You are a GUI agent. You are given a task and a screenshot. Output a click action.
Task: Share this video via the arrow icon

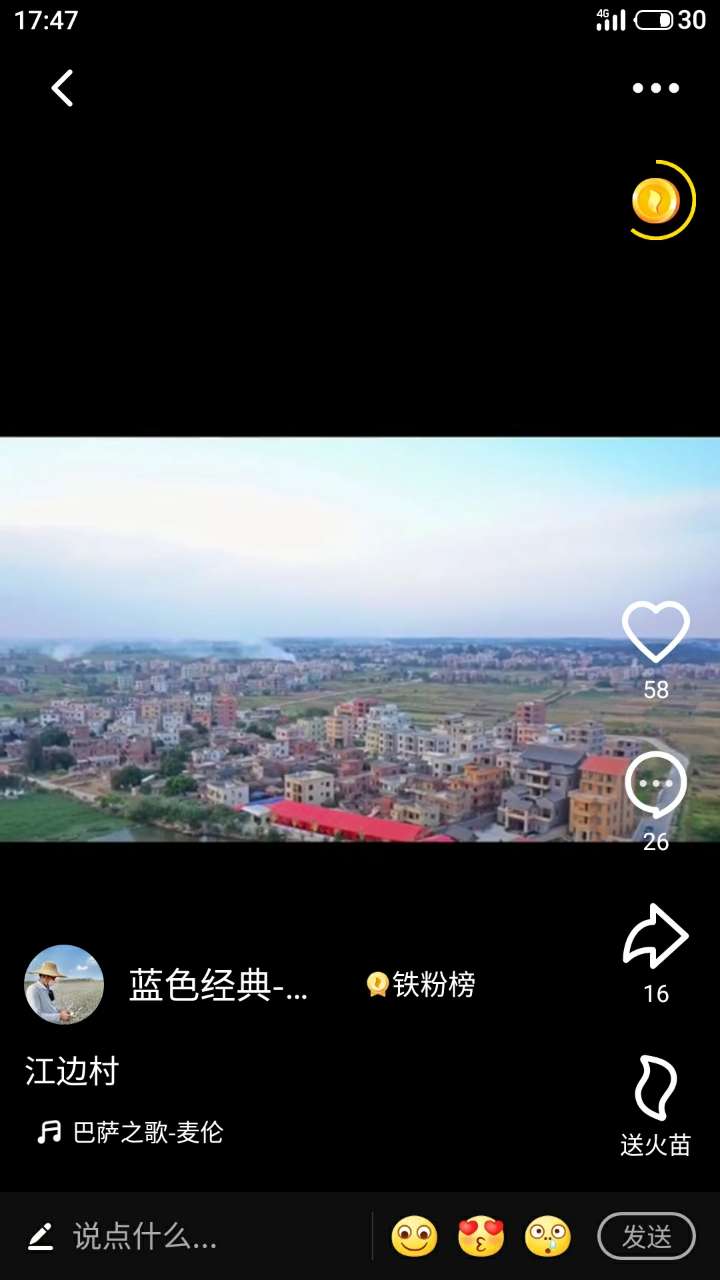click(656, 937)
